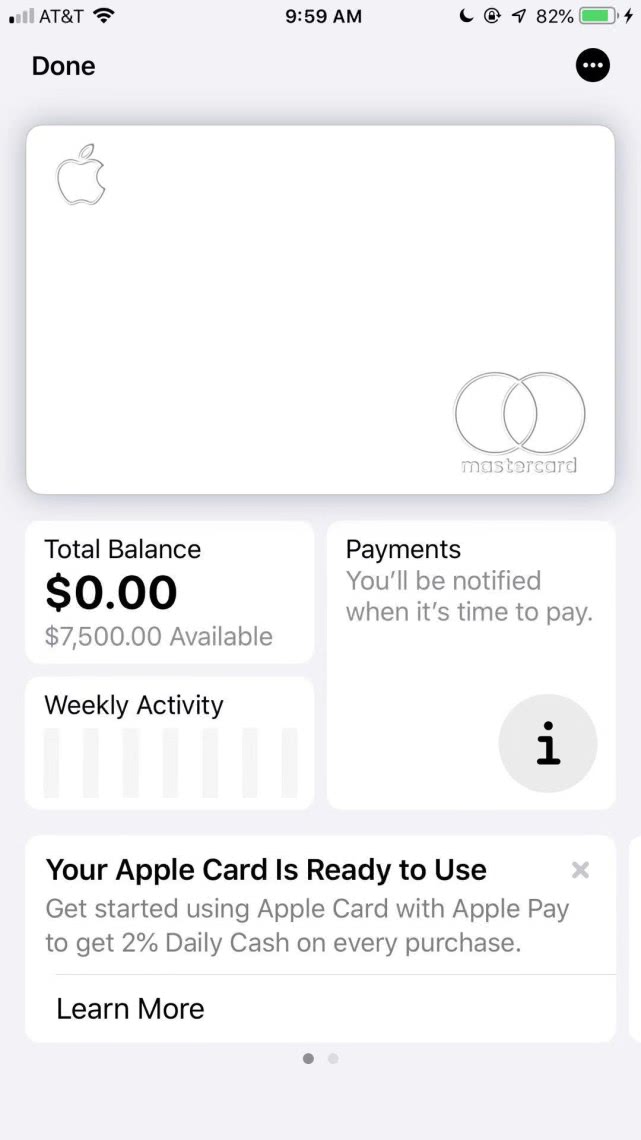The width and height of the screenshot is (641, 1140).
Task: Open the more options ellipsis menu
Action: click(x=593, y=66)
